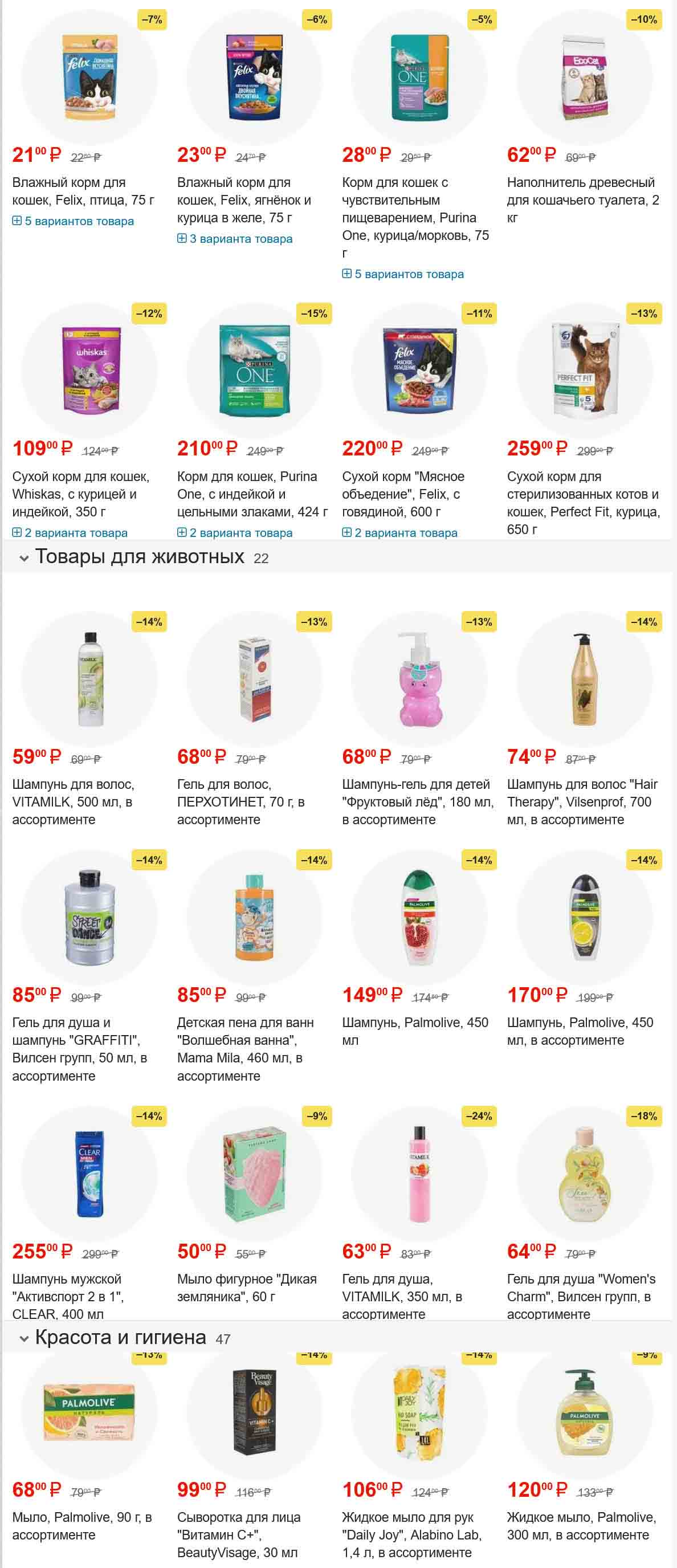Open the EcoCat наполнитель древесный product
The image size is (677, 1568).
pos(582,190)
